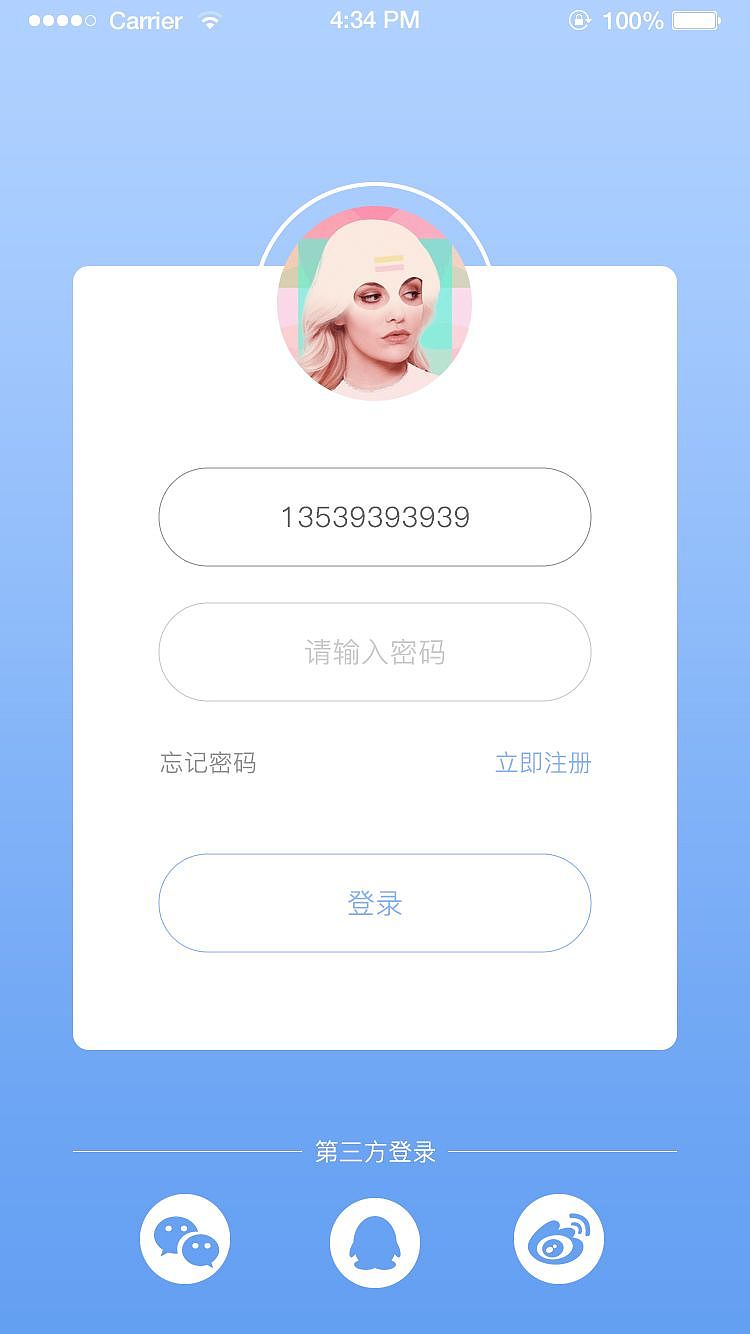The height and width of the screenshot is (1334, 750).
Task: Open the 忘记密码 forgot password link
Action: [x=208, y=764]
